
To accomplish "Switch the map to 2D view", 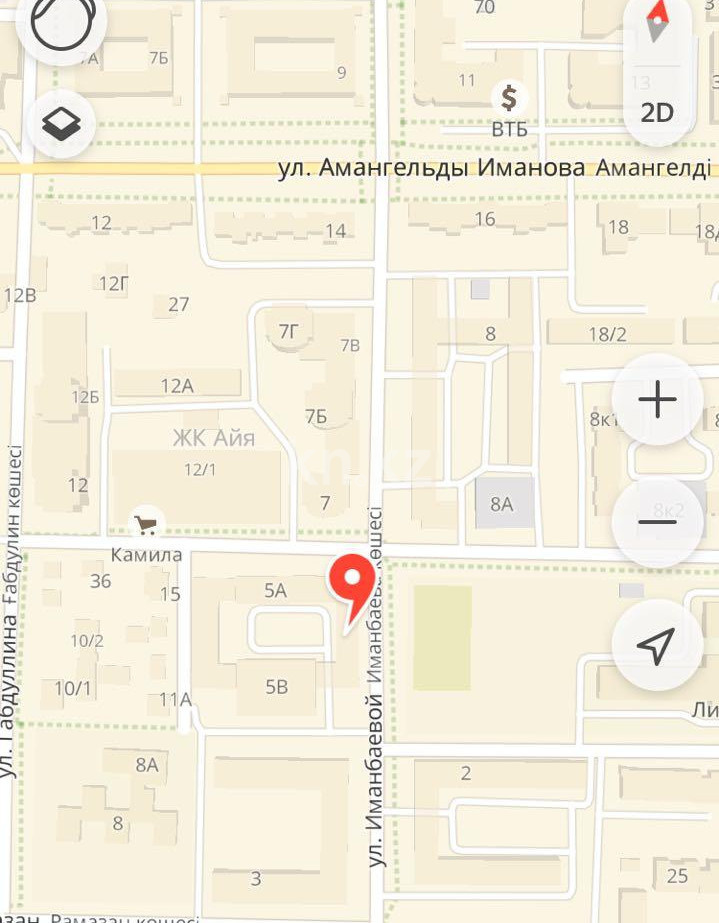I will pos(657,112).
